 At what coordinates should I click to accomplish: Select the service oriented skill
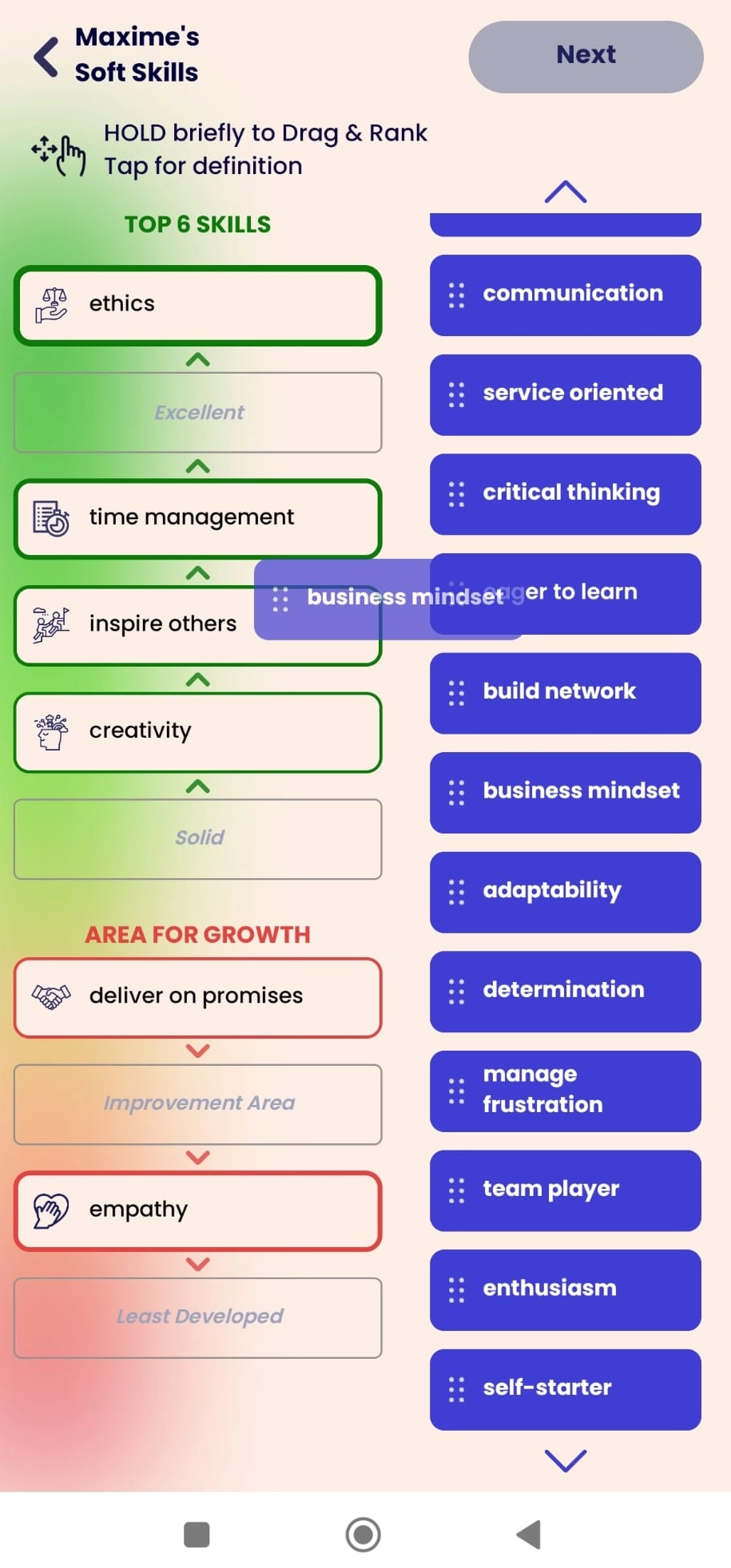[566, 394]
